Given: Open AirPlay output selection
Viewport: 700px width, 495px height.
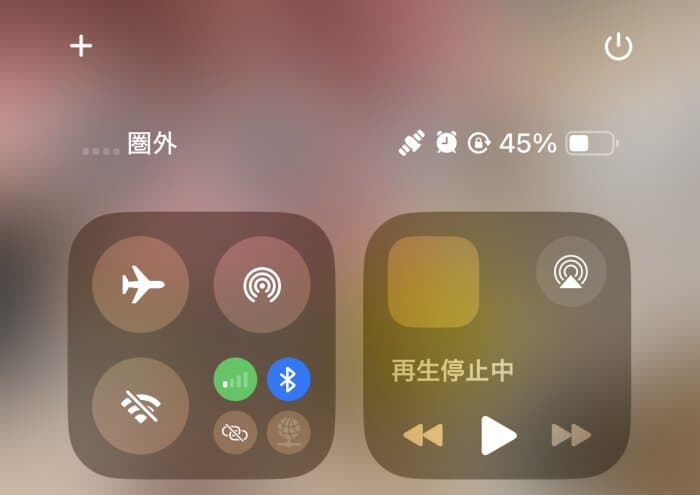Looking at the screenshot, I should tap(571, 271).
